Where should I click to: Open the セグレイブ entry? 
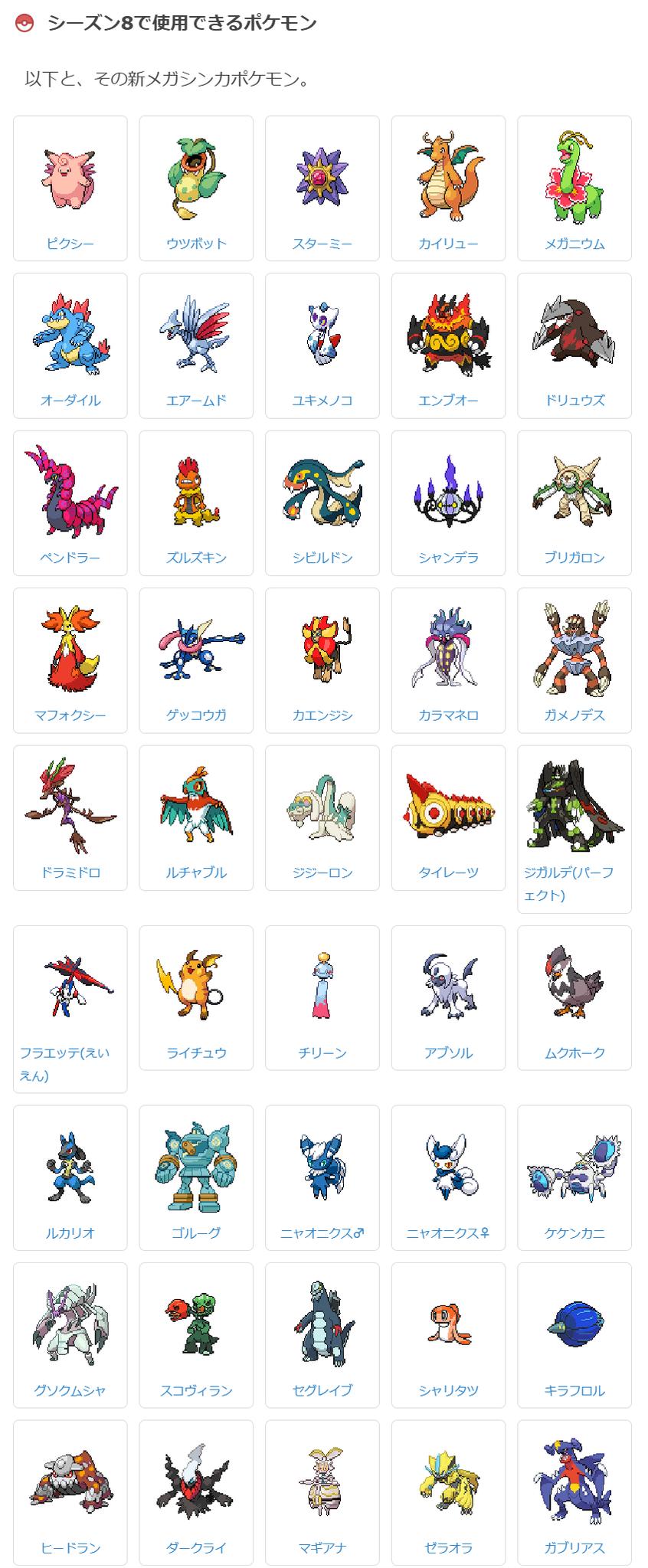322,1335
